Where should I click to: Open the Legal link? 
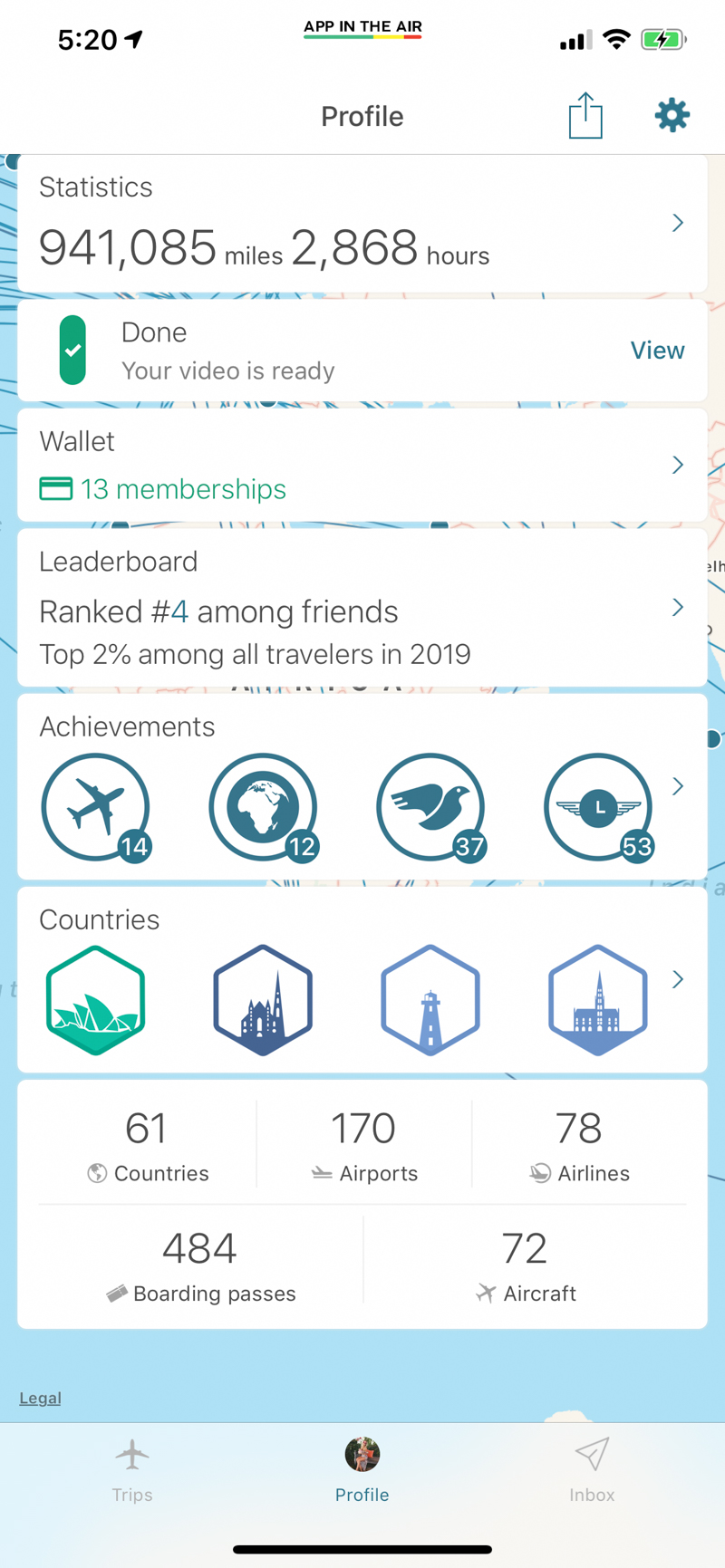click(41, 1398)
